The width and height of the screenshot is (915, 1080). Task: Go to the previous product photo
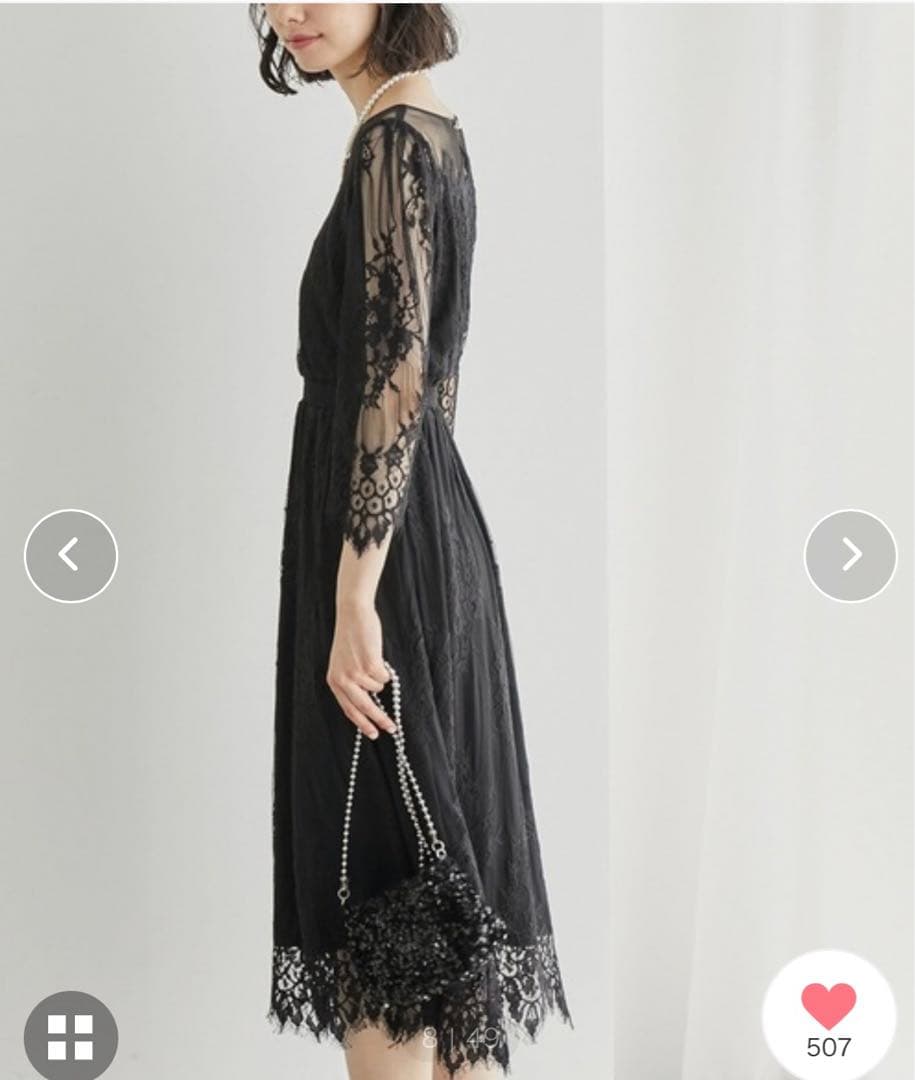pos(70,555)
